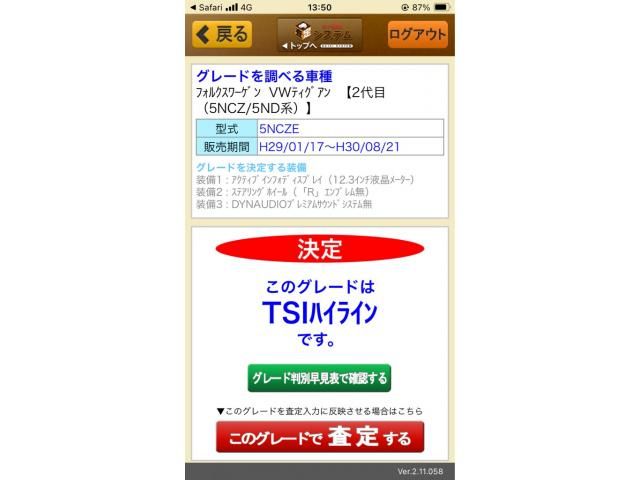Return to Safari via status bar

[x=206, y=6]
